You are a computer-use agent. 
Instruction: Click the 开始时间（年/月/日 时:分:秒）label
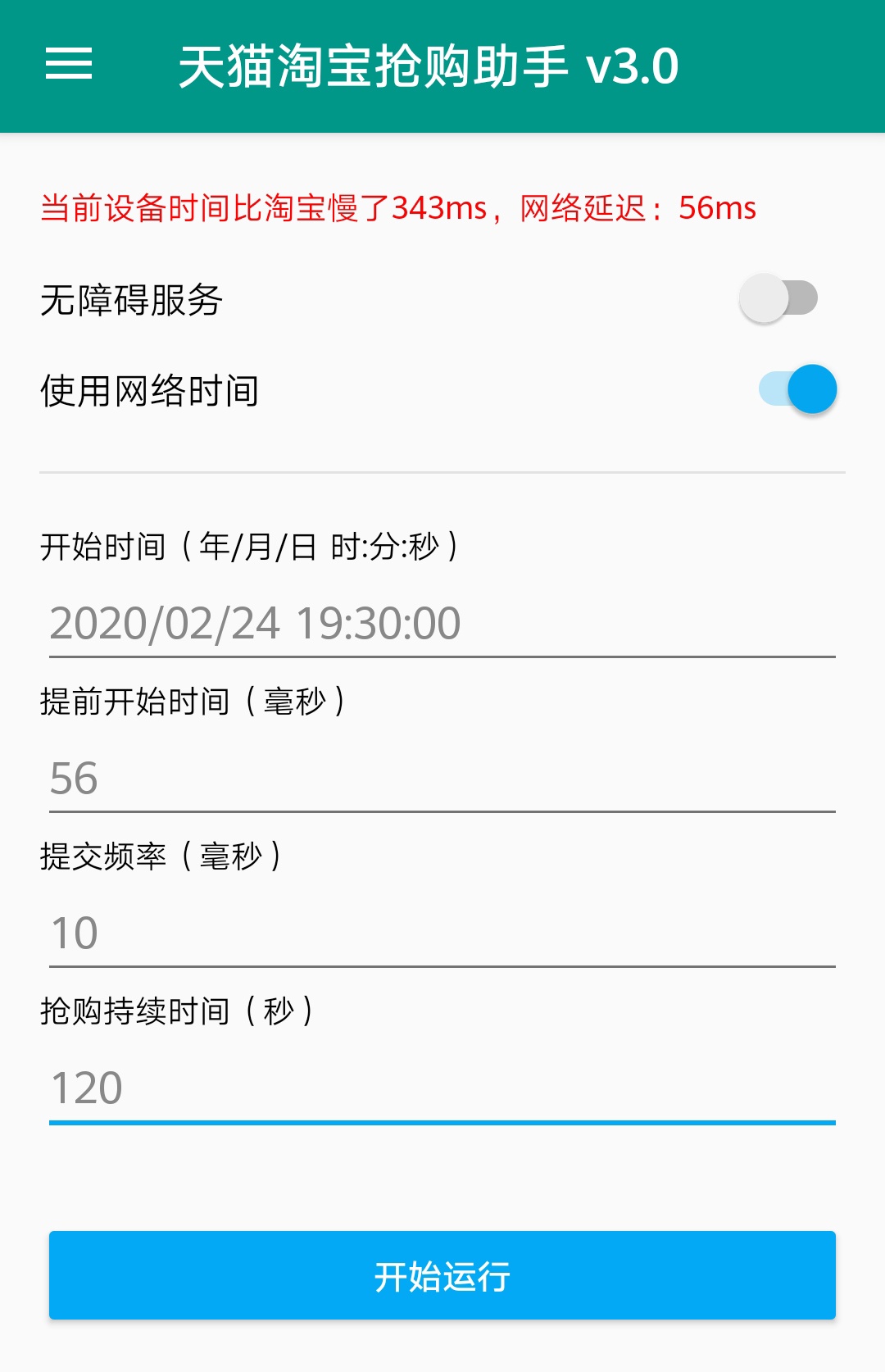click(x=251, y=547)
